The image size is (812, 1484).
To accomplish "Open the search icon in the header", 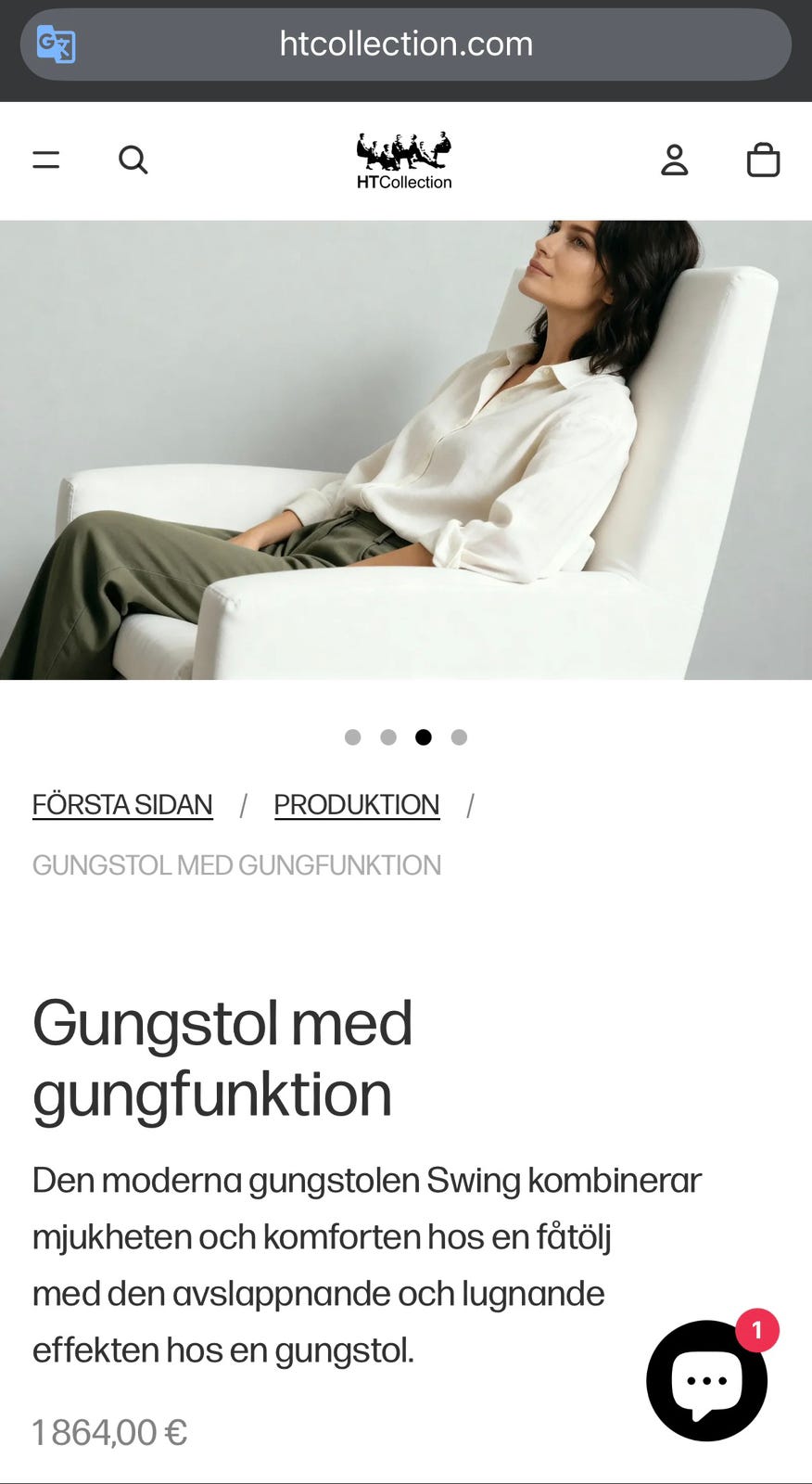I will tap(133, 160).
